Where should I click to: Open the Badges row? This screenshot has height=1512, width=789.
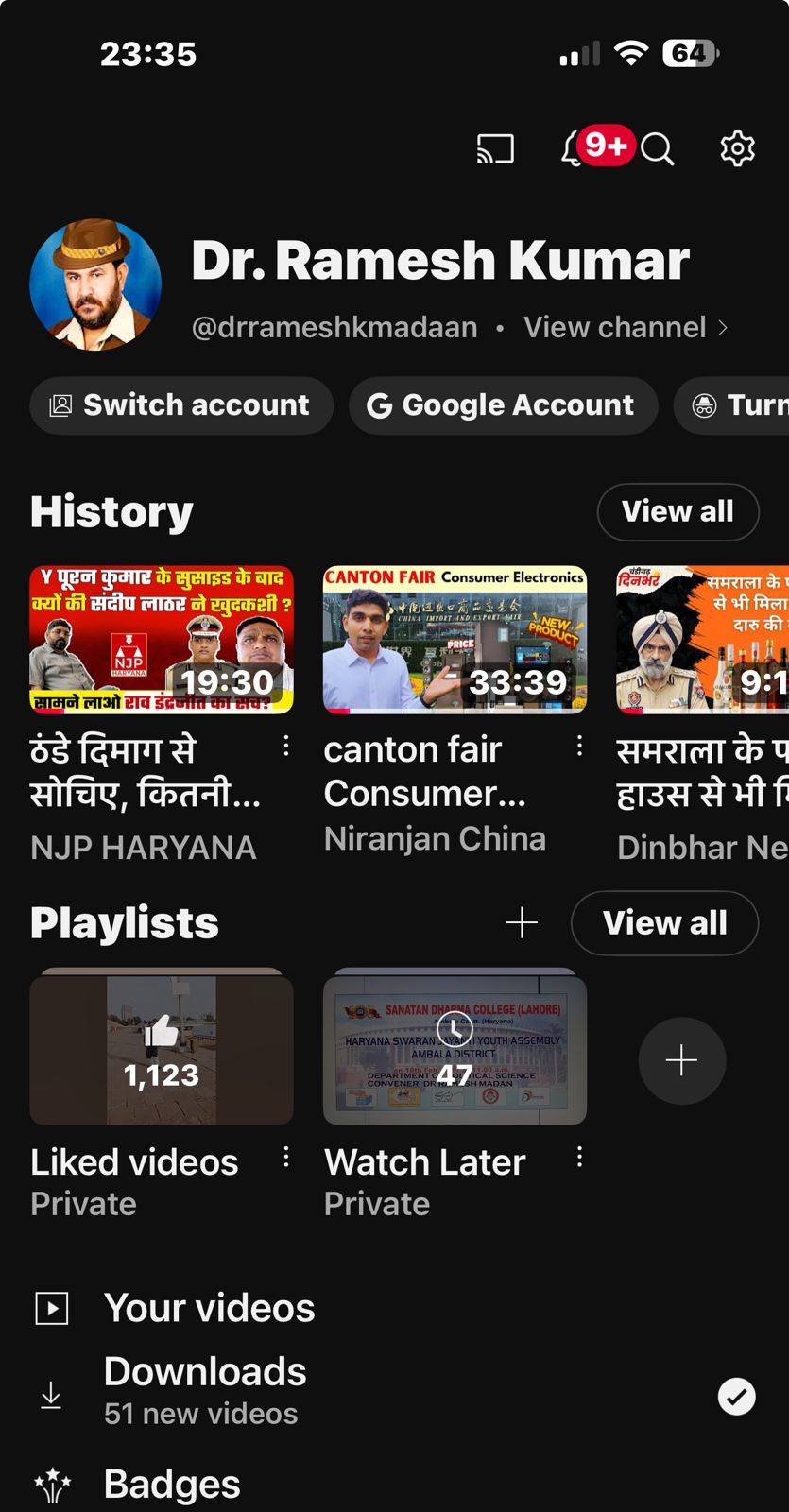(x=172, y=1484)
